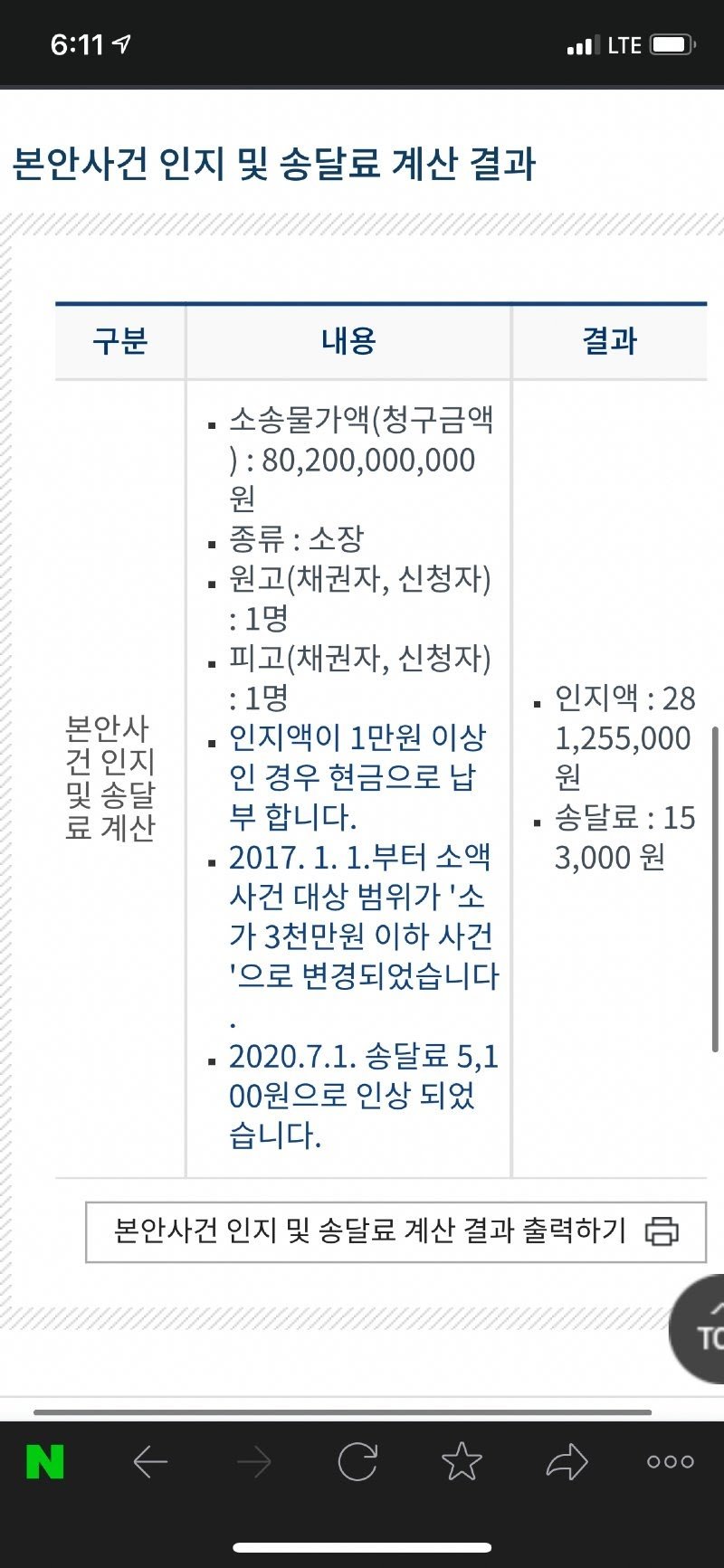Print the 인지 및 송달료 계산 결과
Screen dimensions: 724x1568
click(395, 1231)
